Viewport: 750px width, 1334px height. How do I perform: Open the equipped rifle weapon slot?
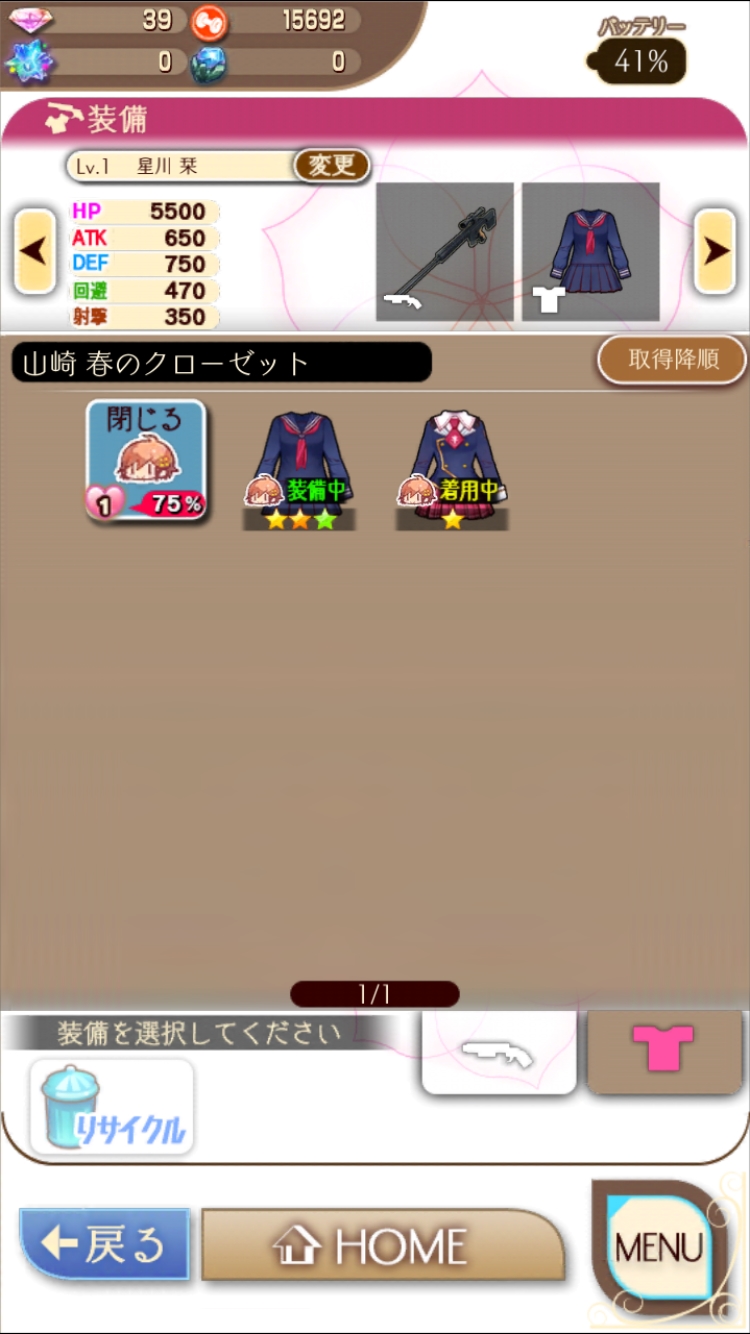pyautogui.click(x=444, y=252)
